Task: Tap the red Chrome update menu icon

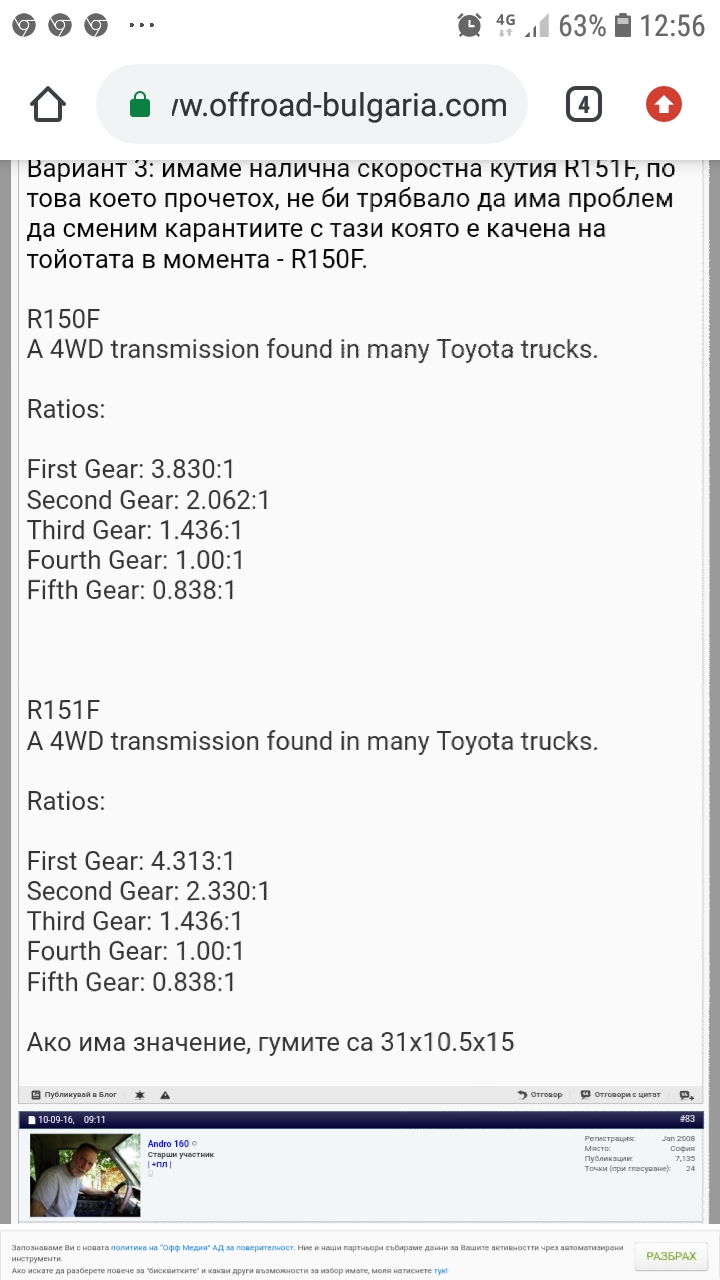Action: tap(663, 104)
